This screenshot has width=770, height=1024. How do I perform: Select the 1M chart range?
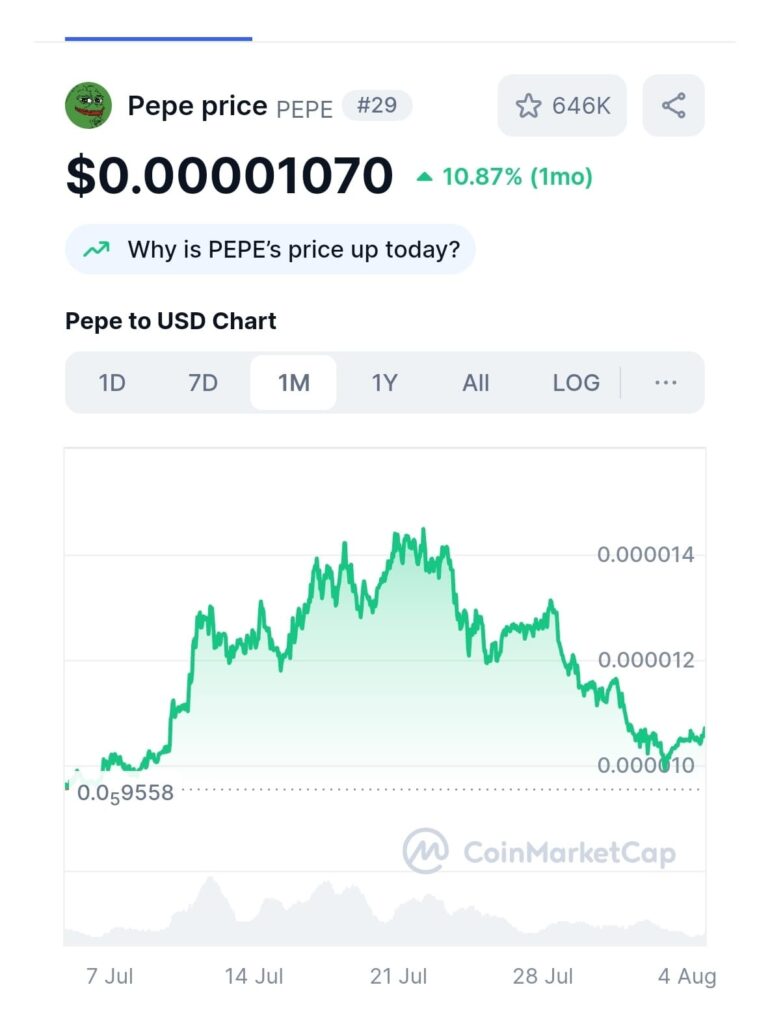[293, 382]
